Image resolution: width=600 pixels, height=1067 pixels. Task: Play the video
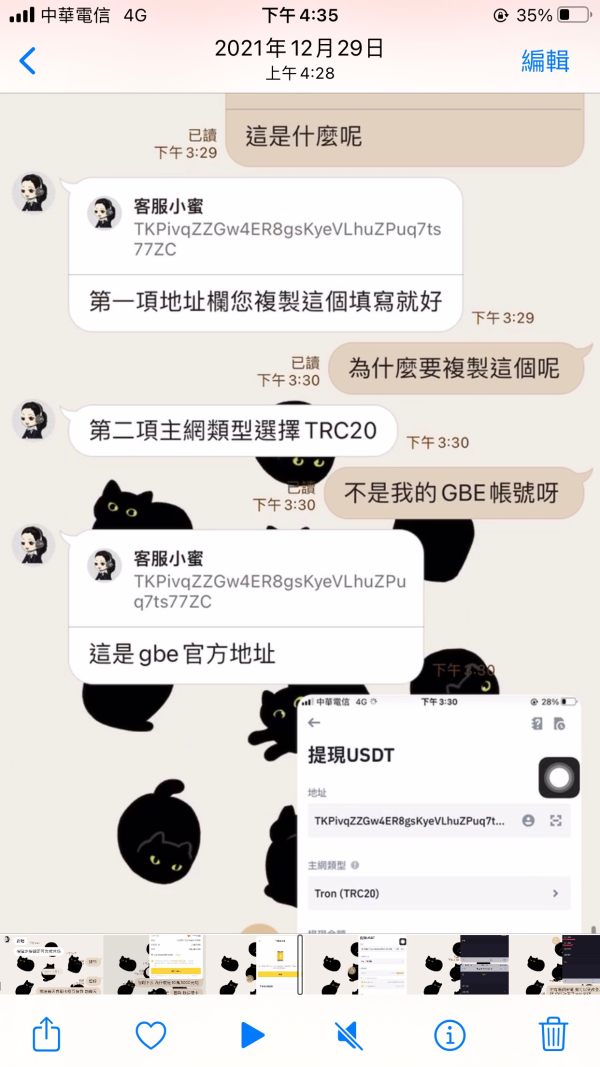click(252, 1035)
